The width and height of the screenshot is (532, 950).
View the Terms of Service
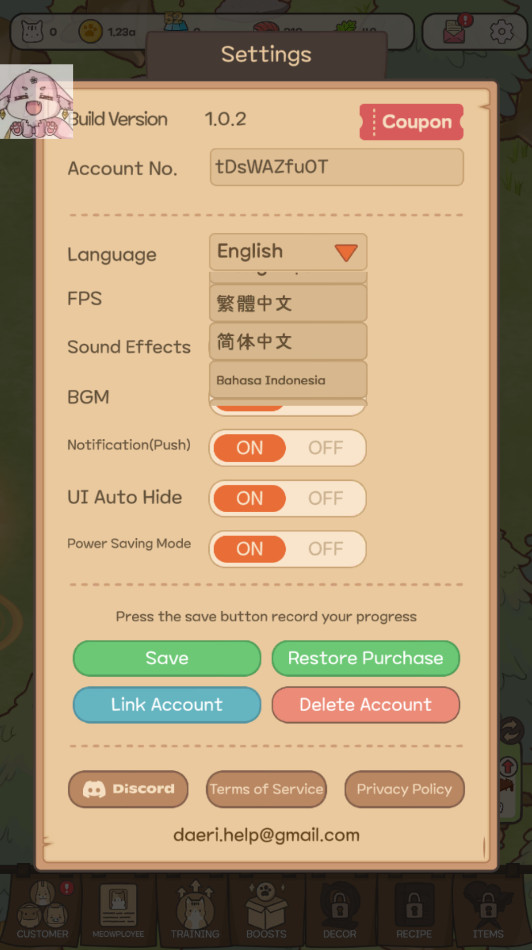pos(266,789)
